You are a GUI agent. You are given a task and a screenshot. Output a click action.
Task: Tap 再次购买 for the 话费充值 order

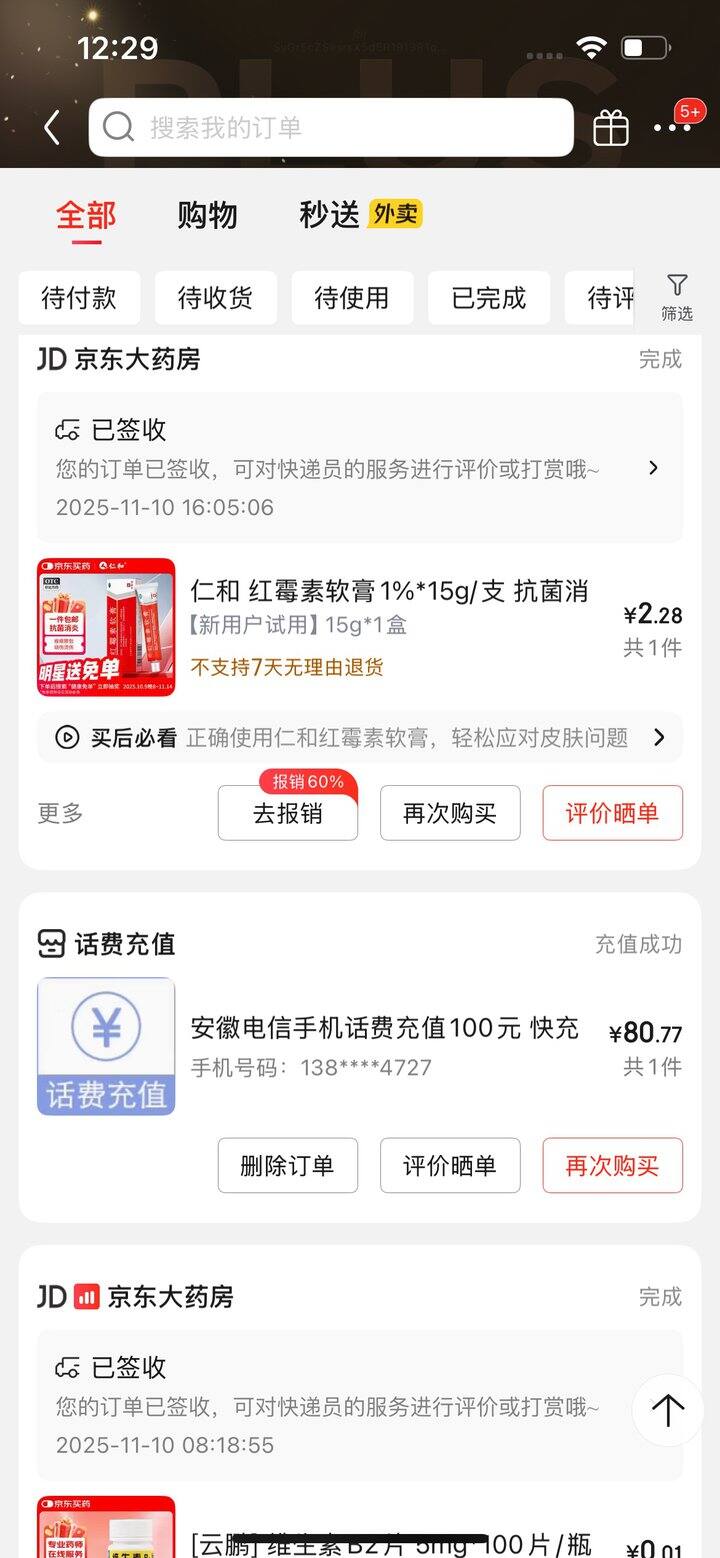612,1165
